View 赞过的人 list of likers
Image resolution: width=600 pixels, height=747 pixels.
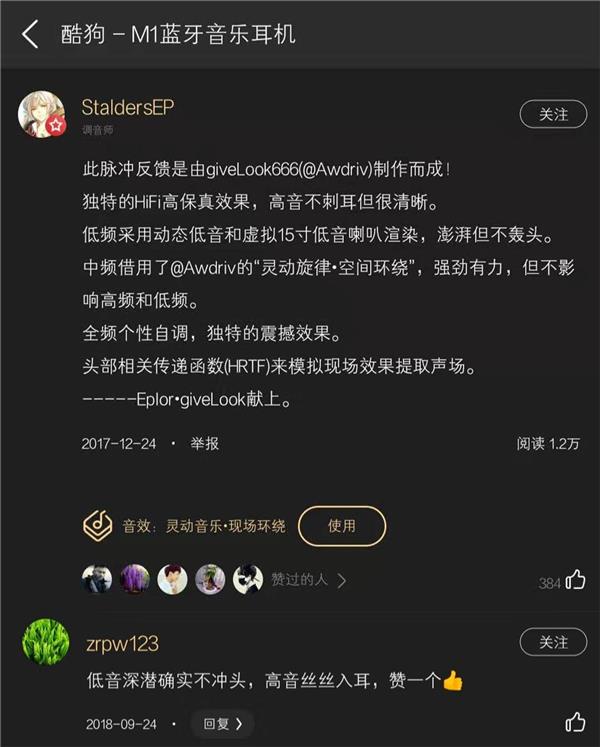coord(308,579)
